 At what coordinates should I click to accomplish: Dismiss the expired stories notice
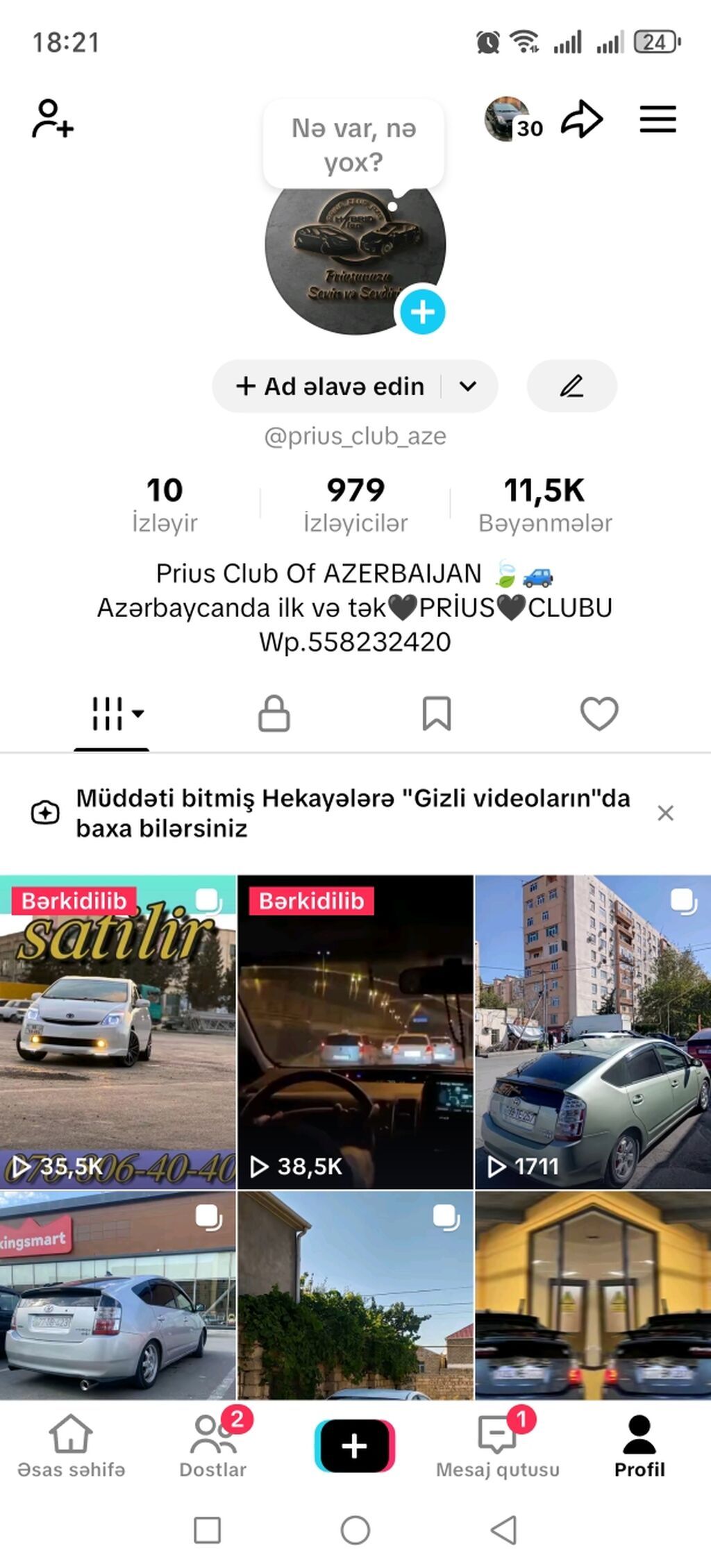click(665, 813)
